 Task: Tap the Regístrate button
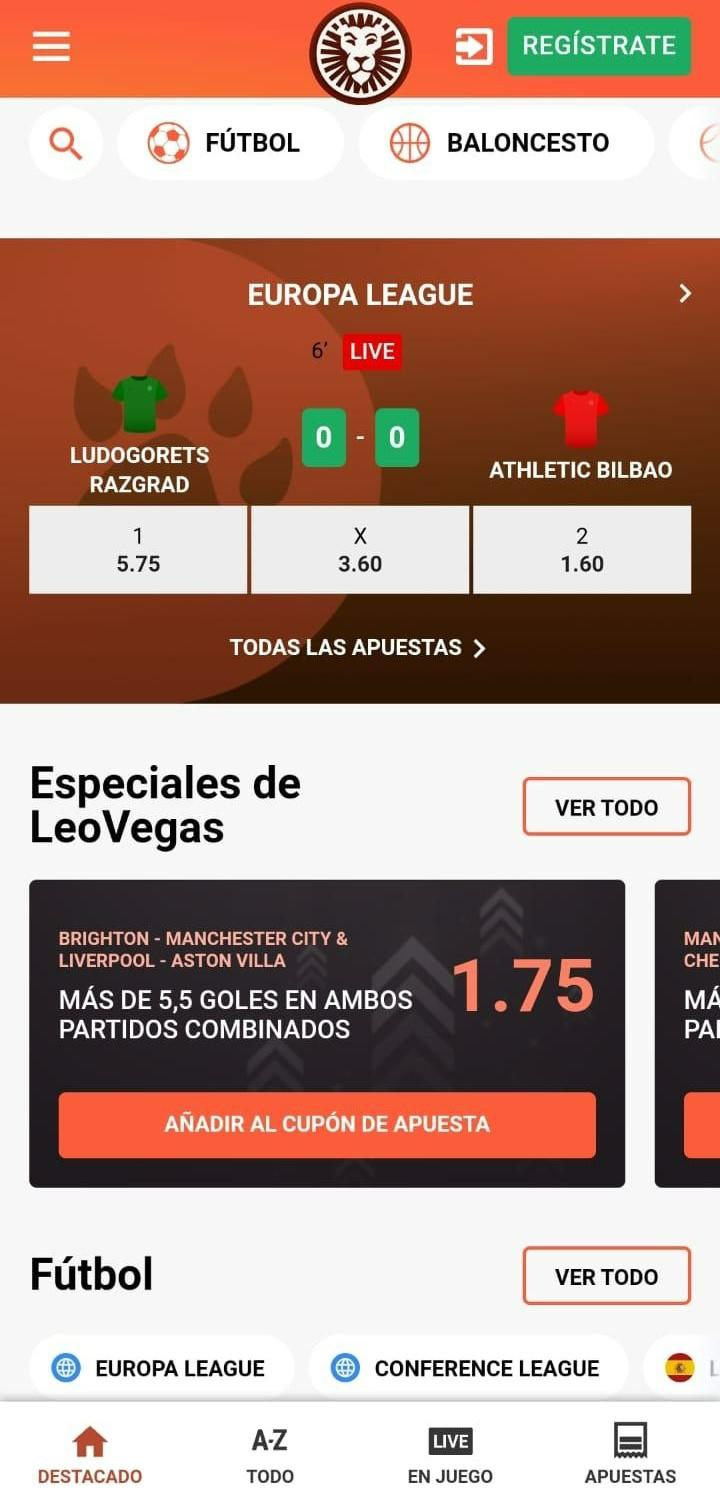click(x=599, y=46)
